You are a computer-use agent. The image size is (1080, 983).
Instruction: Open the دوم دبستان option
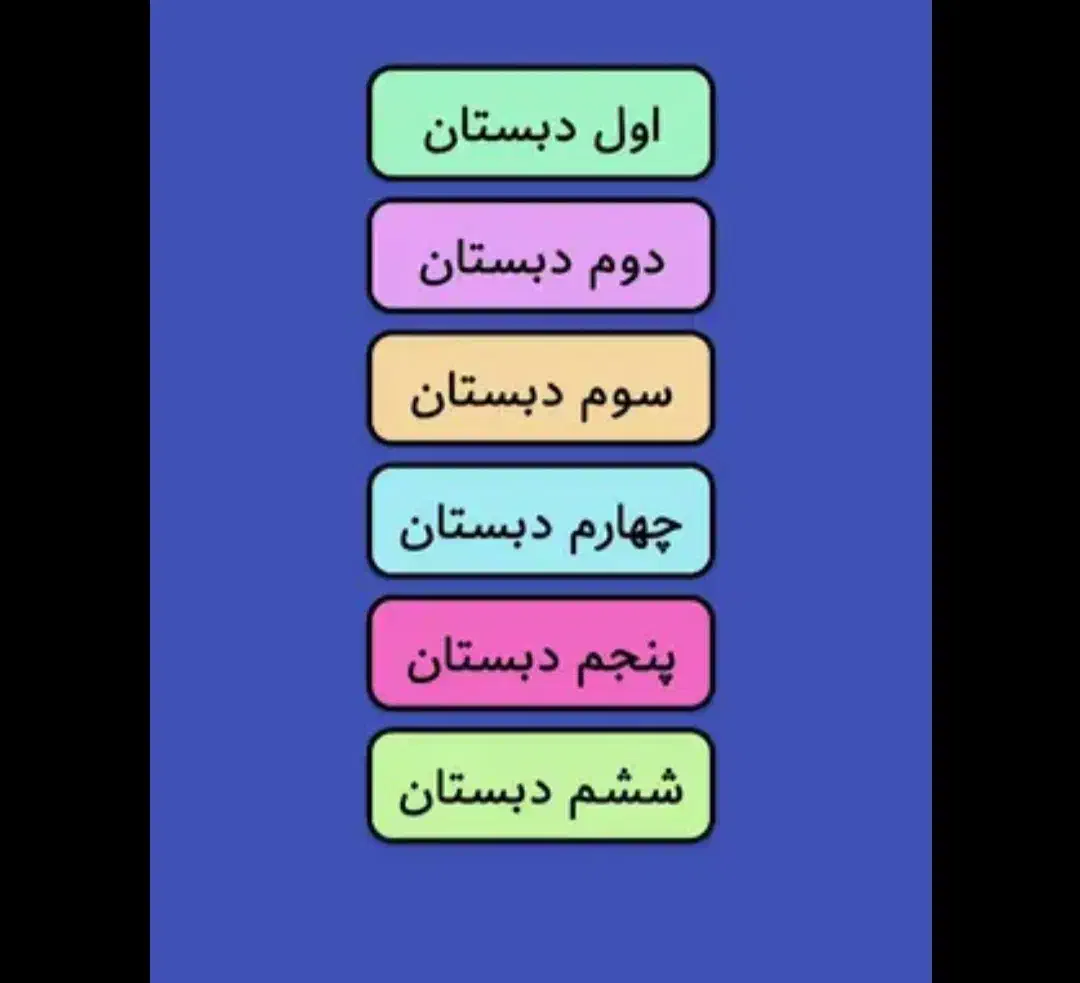pyautogui.click(x=540, y=257)
